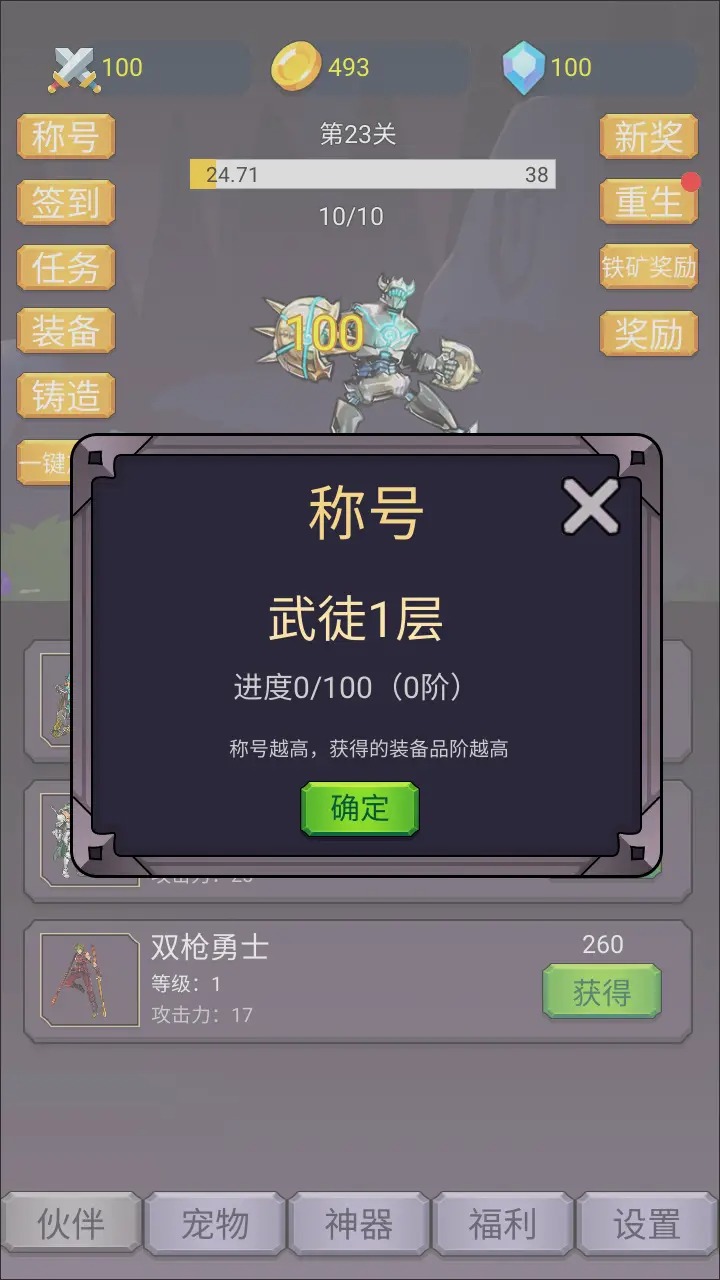Open 铁矿奖励 iron ore rewards
The height and width of the screenshot is (1280, 720).
(x=648, y=267)
